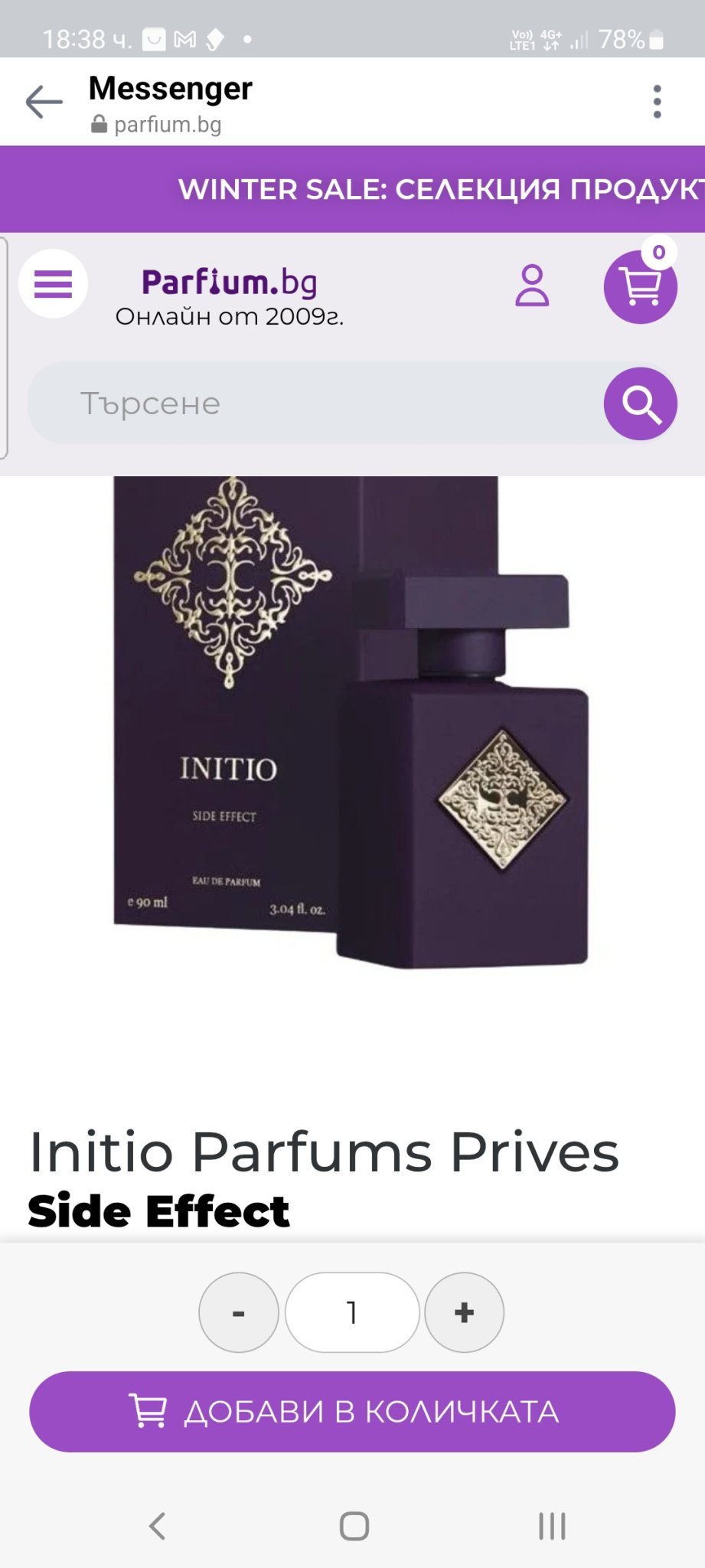Add to cart with ДОБАВИ В КОЛИЧКАТА
The image size is (705, 1568).
[352, 1411]
